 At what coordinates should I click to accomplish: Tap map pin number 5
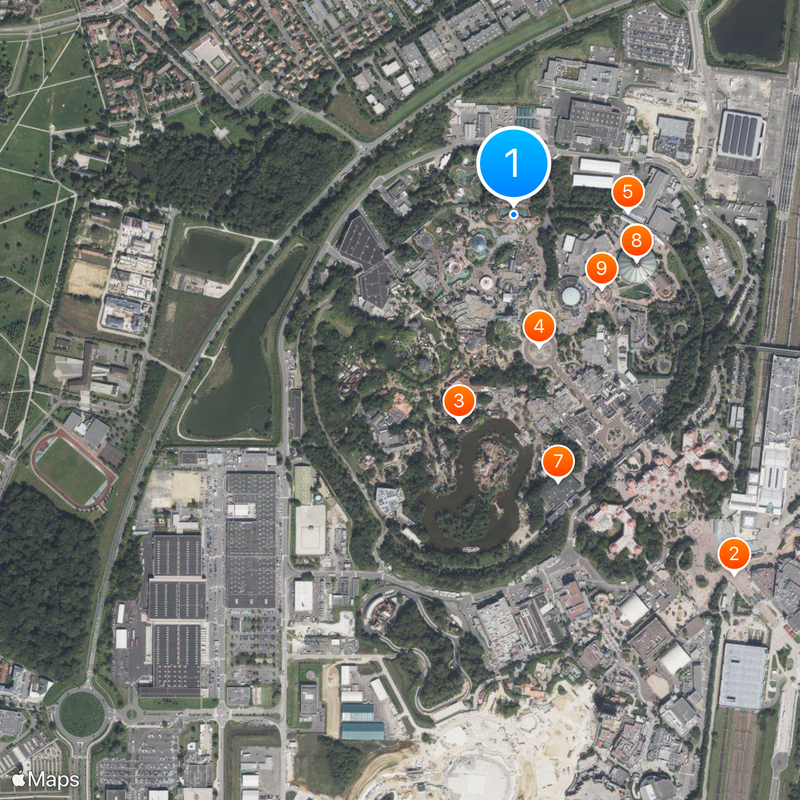pyautogui.click(x=627, y=190)
